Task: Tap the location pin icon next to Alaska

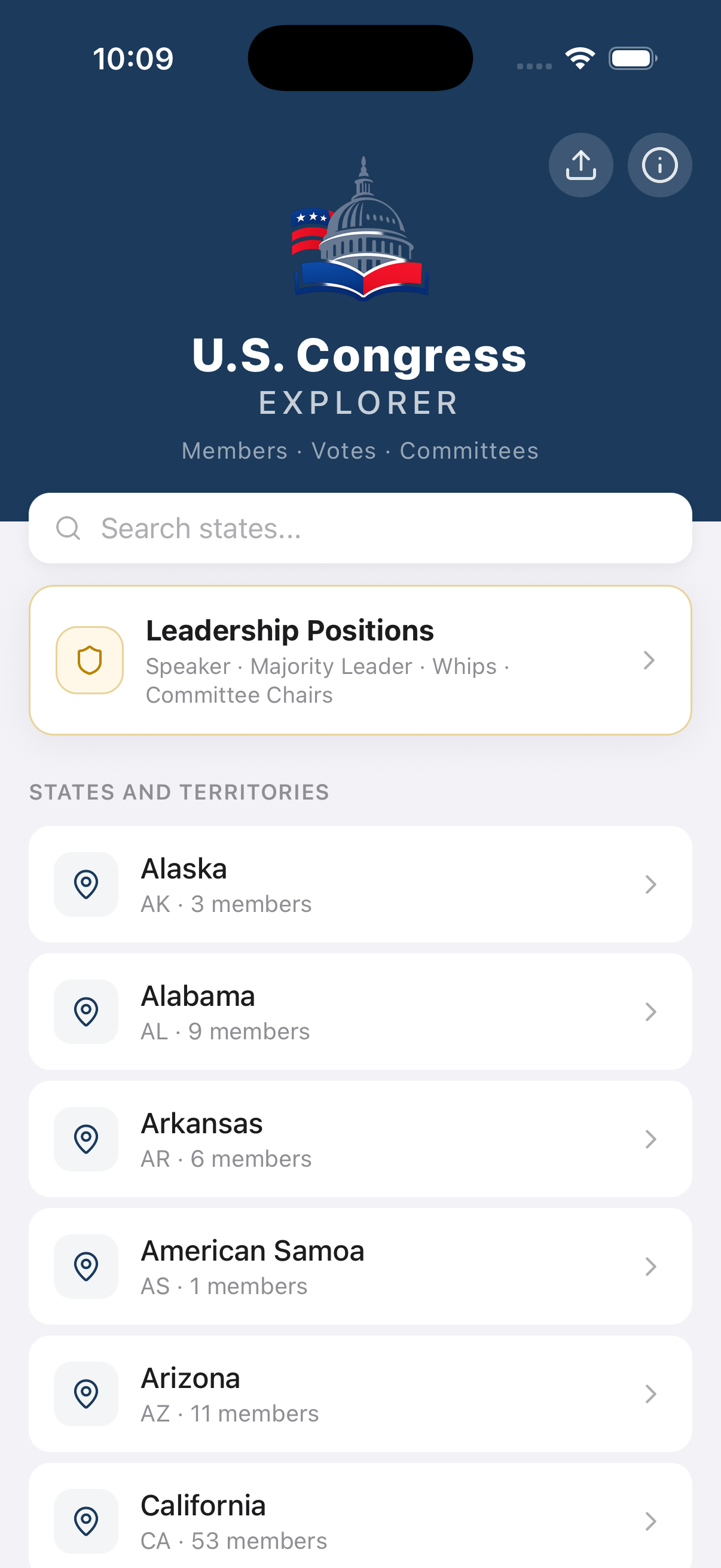Action: pos(85,884)
